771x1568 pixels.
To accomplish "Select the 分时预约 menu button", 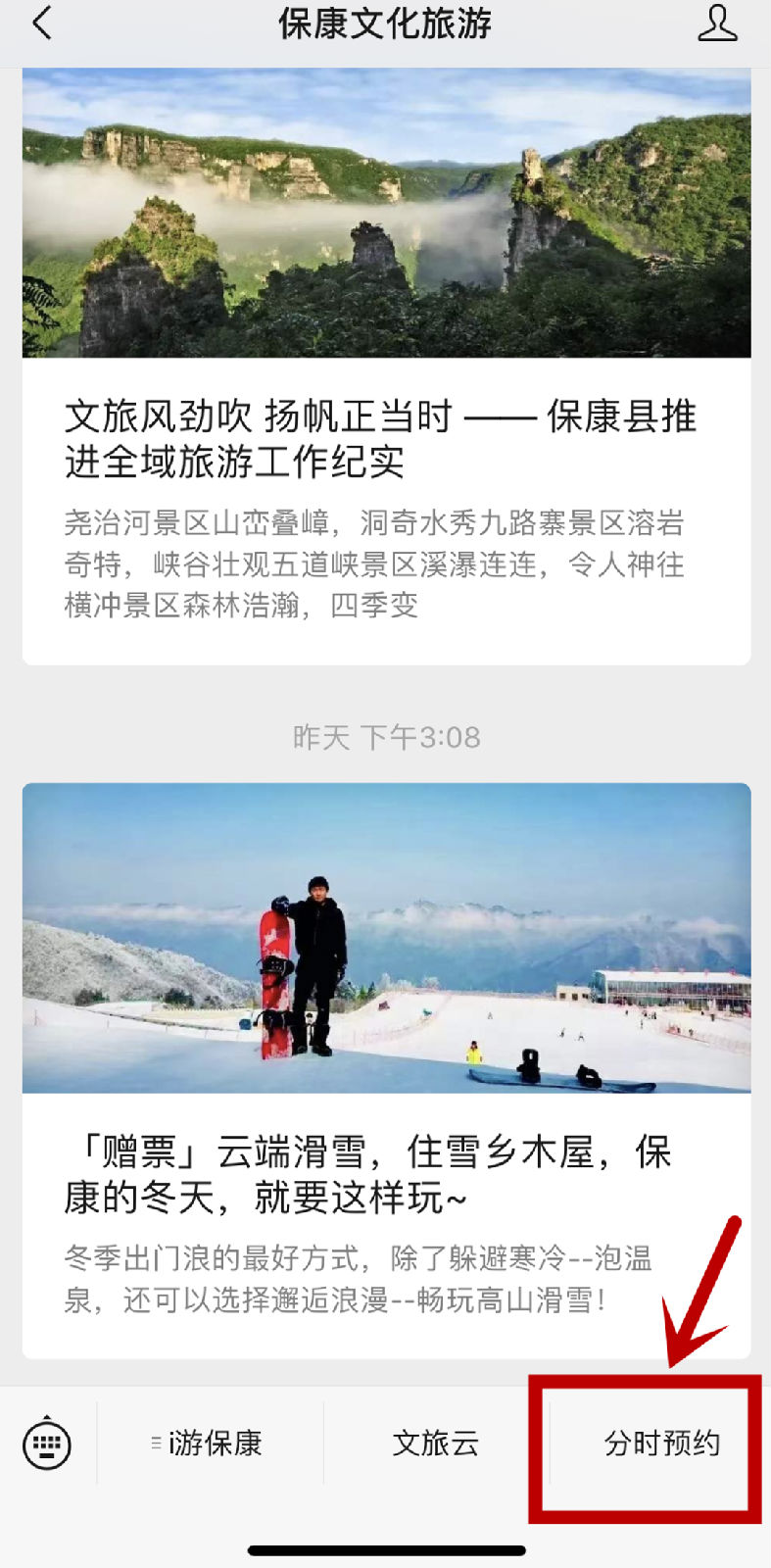I will [x=661, y=1443].
